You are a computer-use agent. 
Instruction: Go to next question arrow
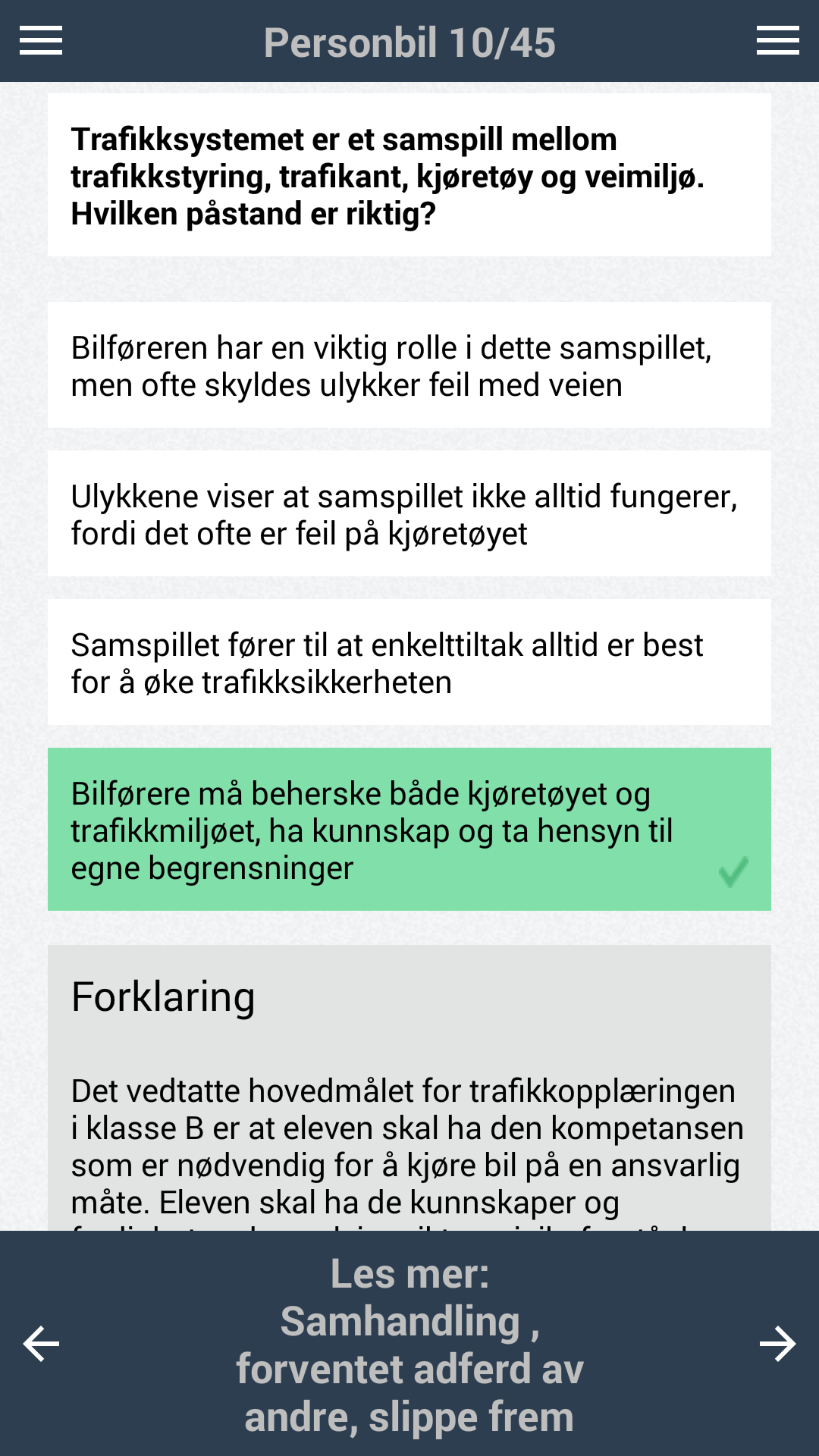(778, 1344)
